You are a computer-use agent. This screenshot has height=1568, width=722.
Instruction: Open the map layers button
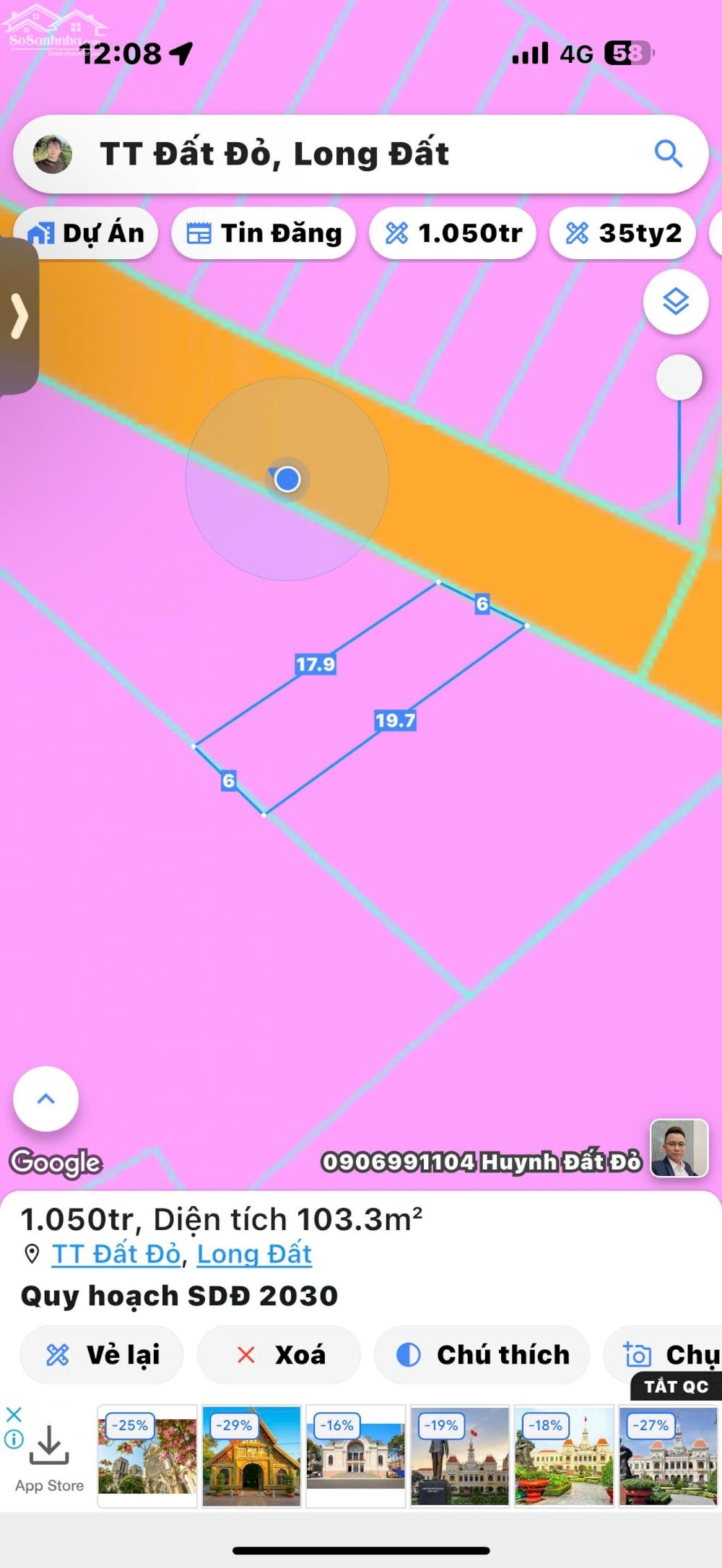pos(675,301)
